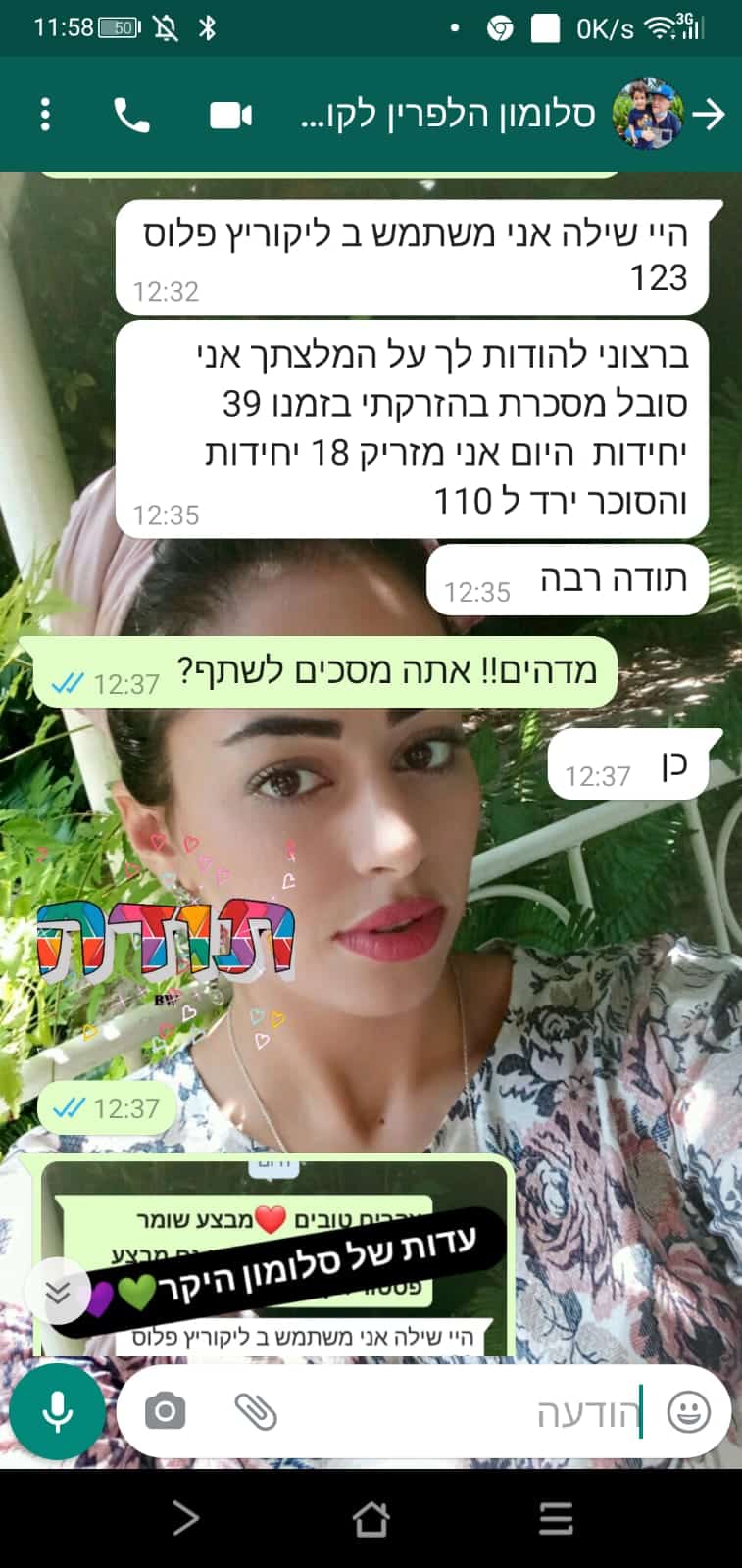
Task: Go to the home screen
Action: pyautogui.click(x=371, y=1519)
